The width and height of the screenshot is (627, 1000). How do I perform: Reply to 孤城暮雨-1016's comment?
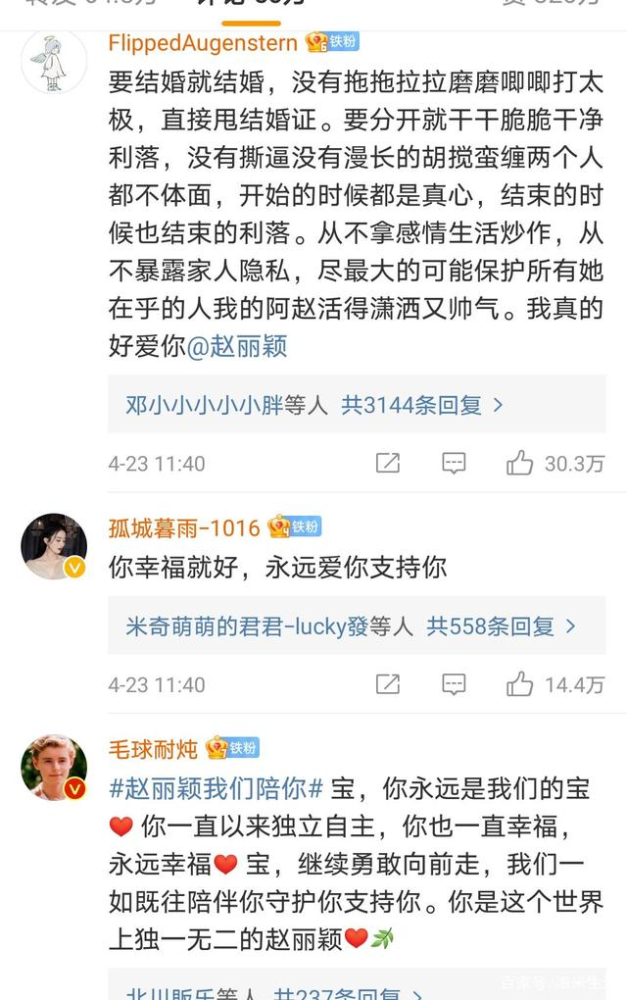454,684
